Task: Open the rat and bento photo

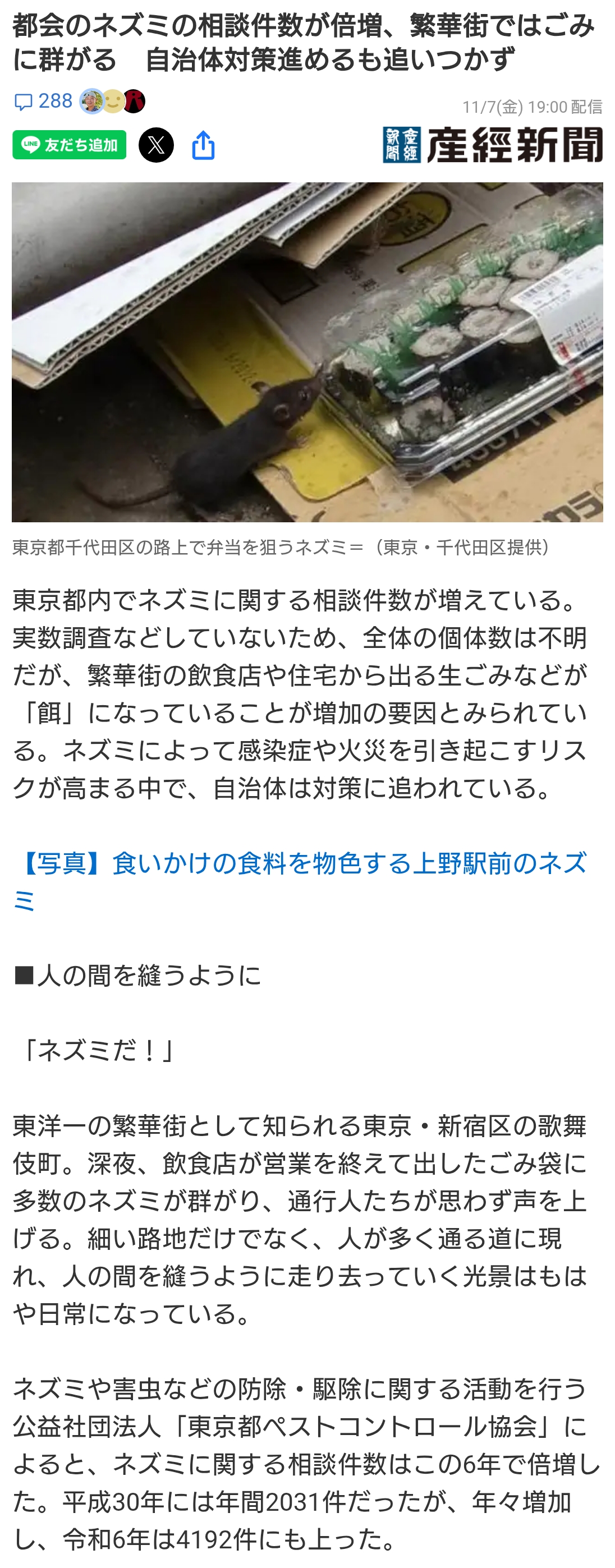Action: (307, 352)
